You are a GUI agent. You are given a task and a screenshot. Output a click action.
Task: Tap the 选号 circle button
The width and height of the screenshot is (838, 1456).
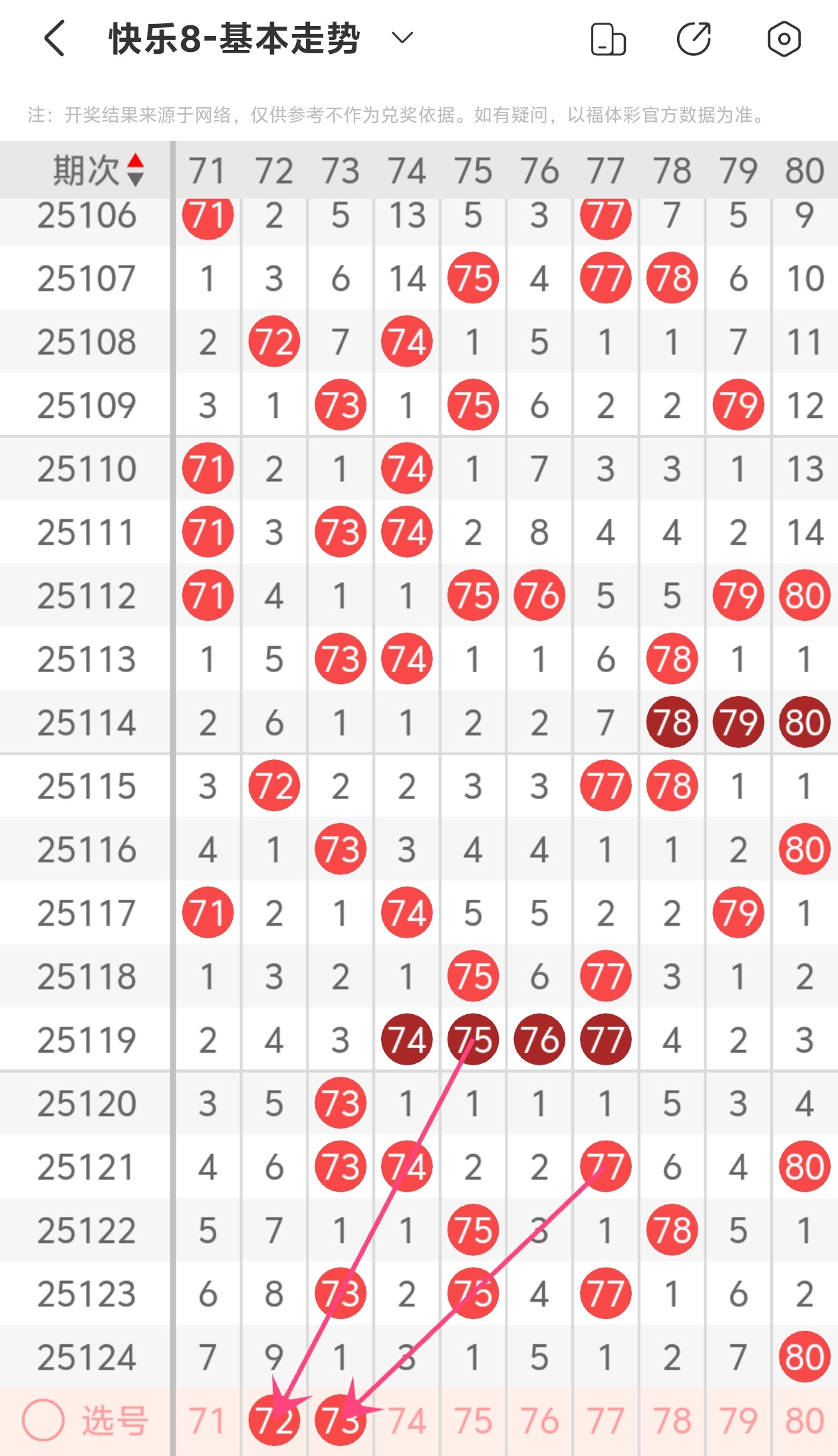click(x=44, y=1420)
